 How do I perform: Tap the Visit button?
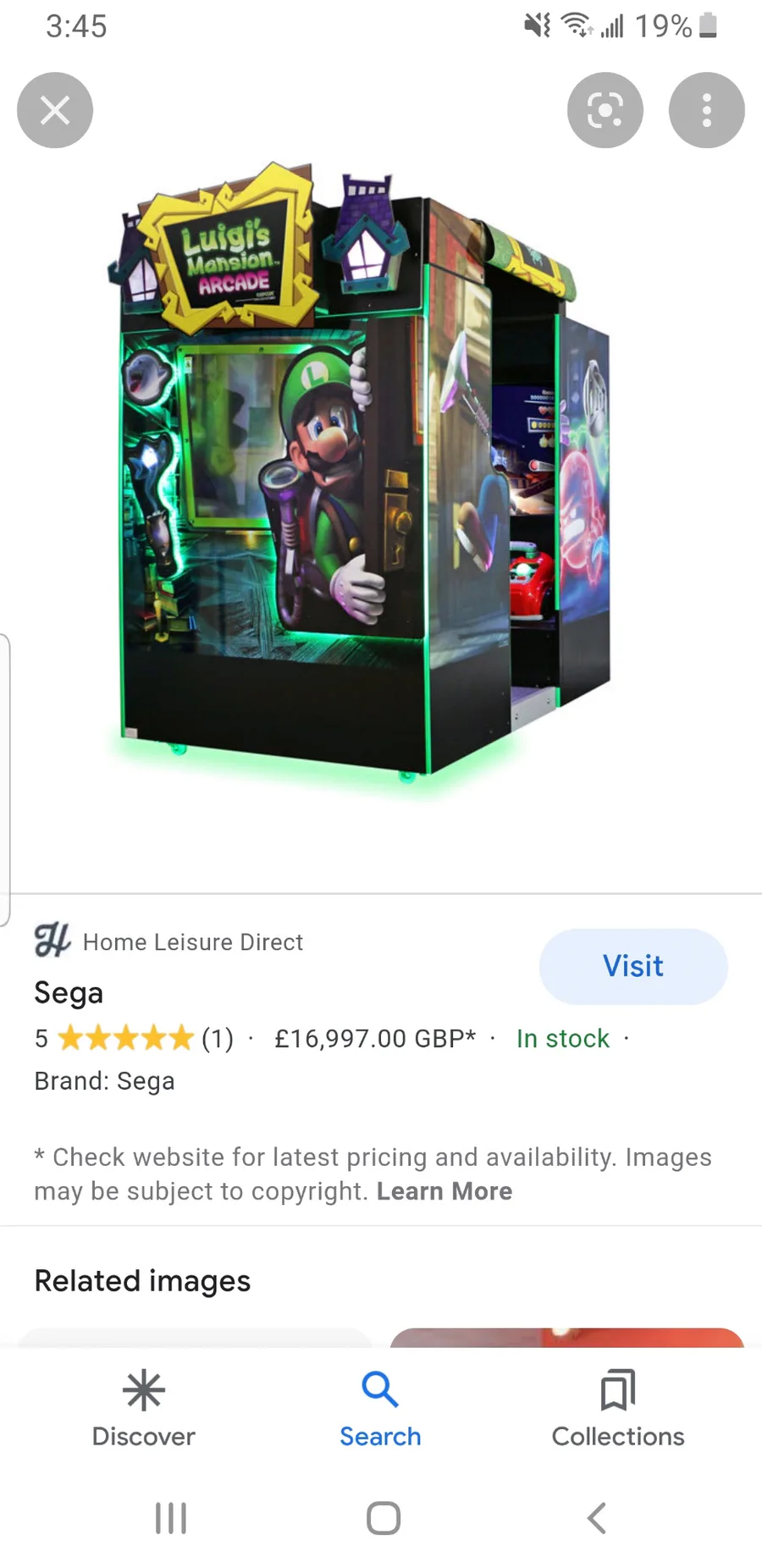pyautogui.click(x=633, y=966)
